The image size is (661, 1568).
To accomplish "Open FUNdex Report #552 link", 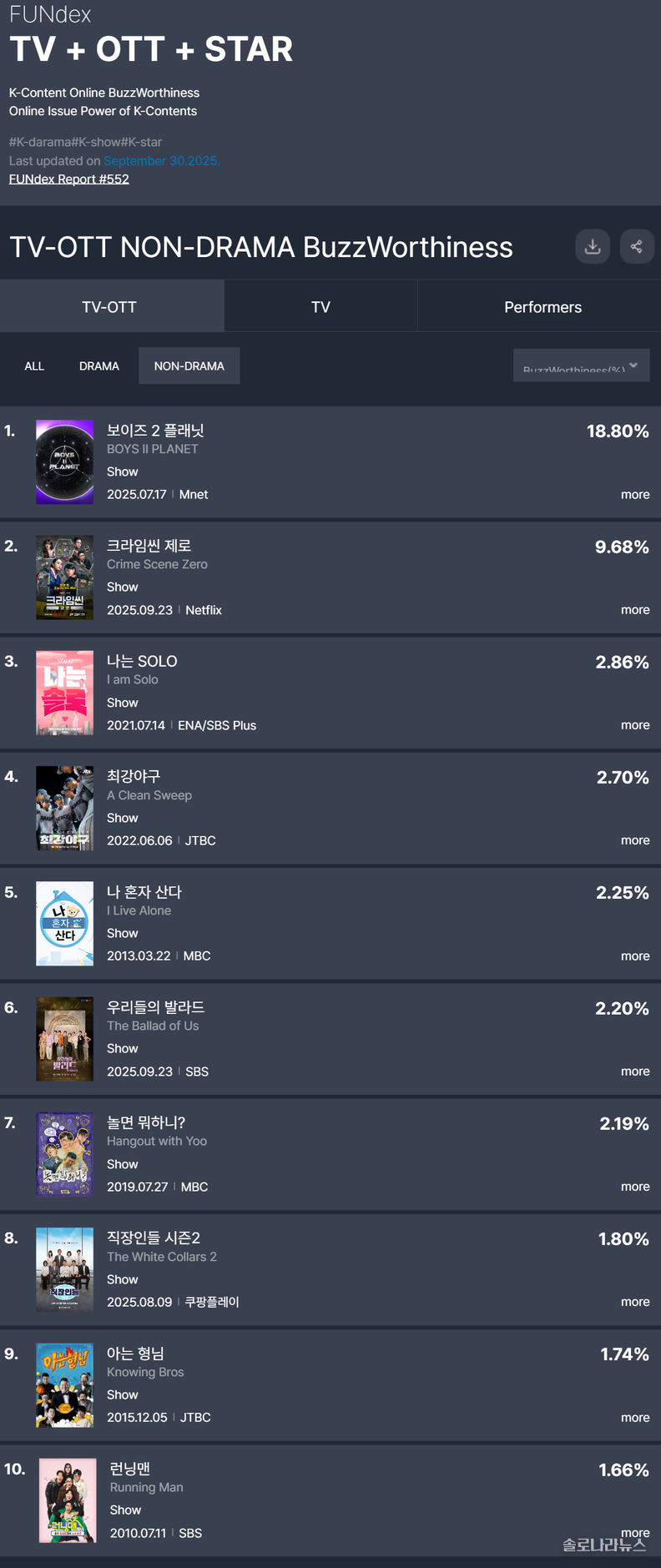I will 69,179.
